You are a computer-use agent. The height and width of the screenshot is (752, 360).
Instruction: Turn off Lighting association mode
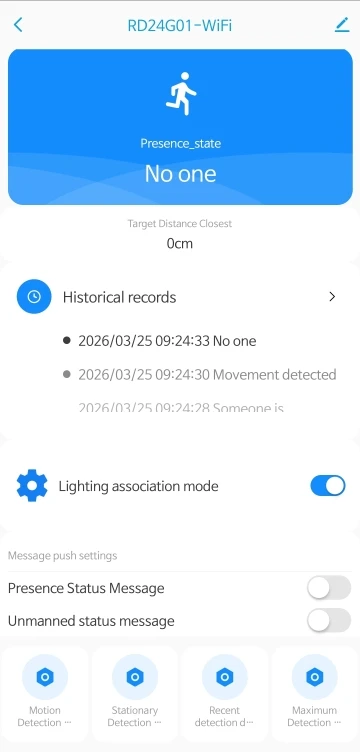click(x=328, y=485)
